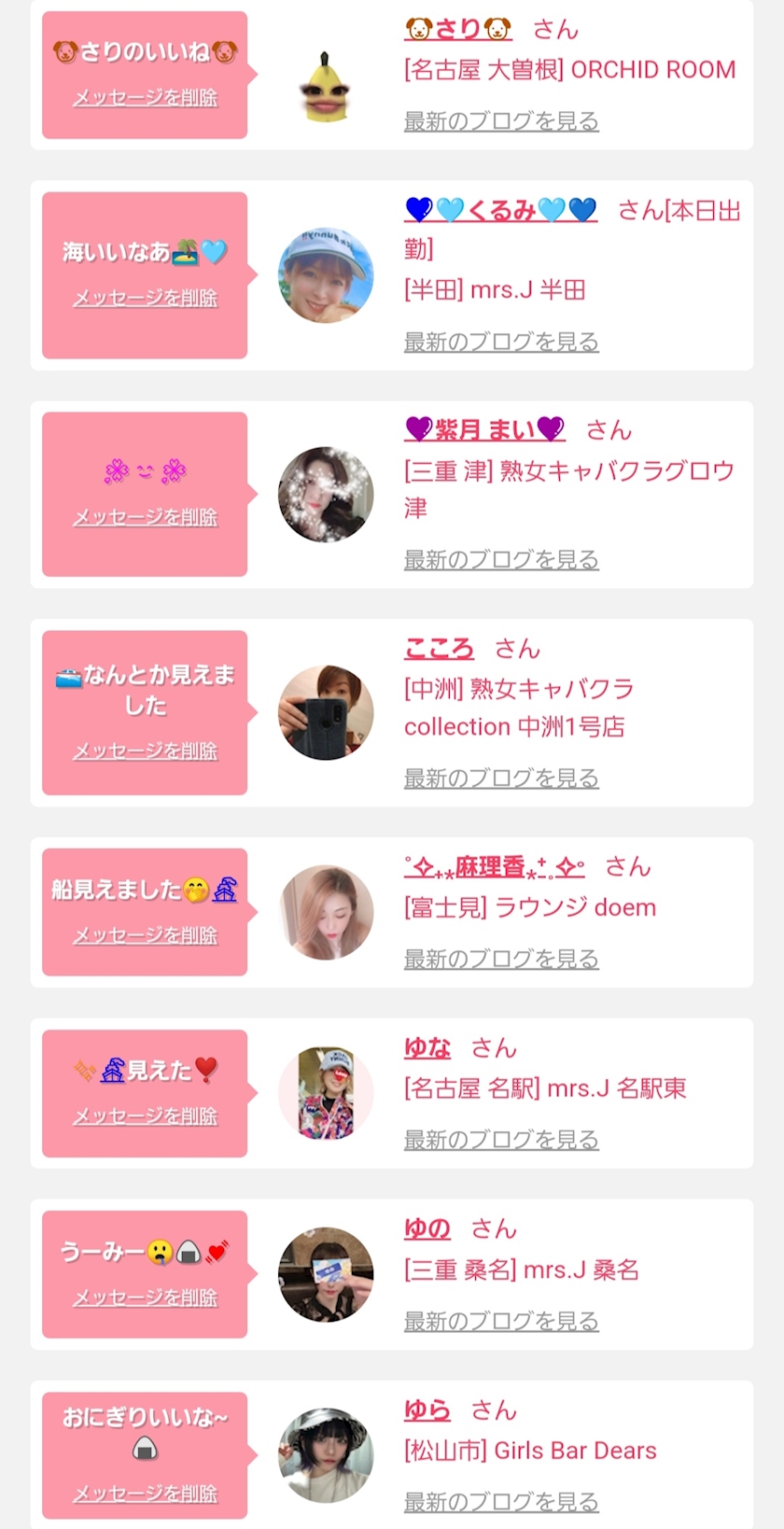Screen dimensions: 784x1529
Task: View こころ's latest blog
Action: (x=501, y=778)
